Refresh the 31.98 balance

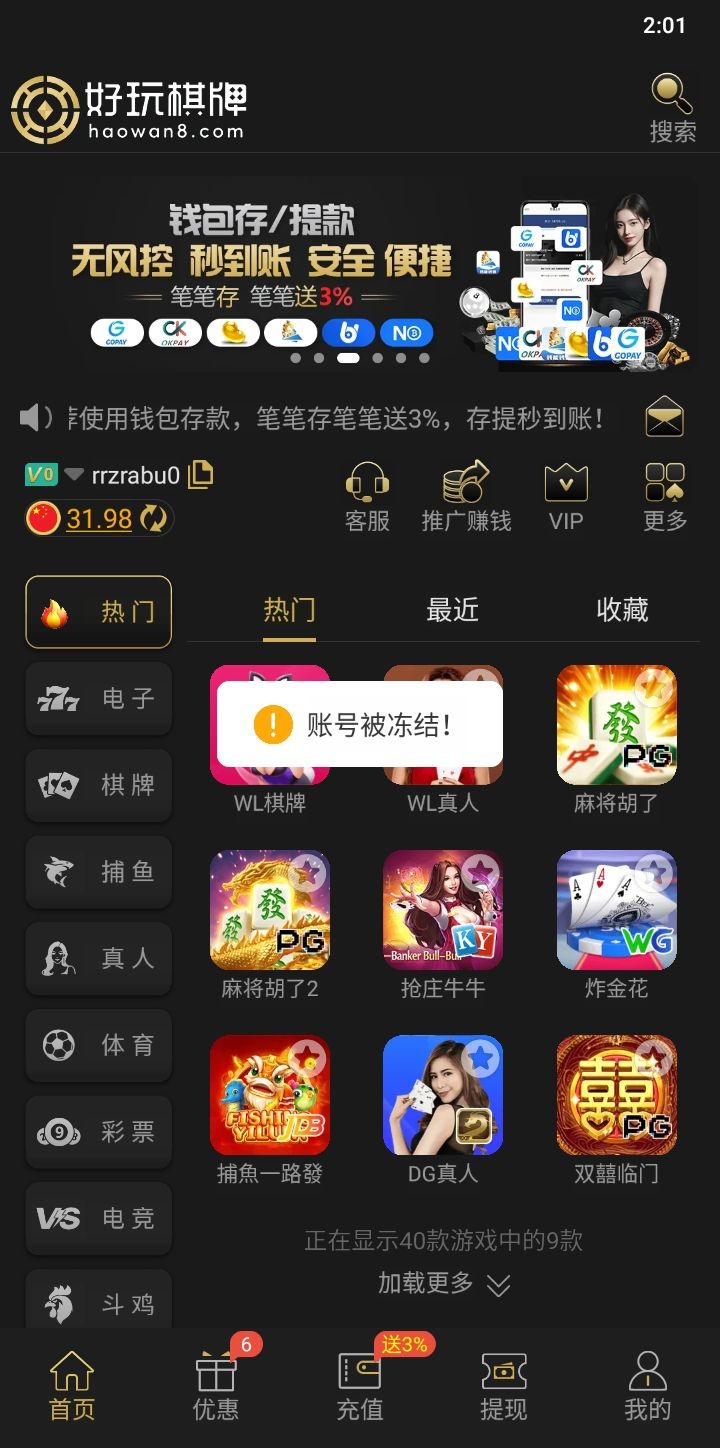click(x=153, y=519)
